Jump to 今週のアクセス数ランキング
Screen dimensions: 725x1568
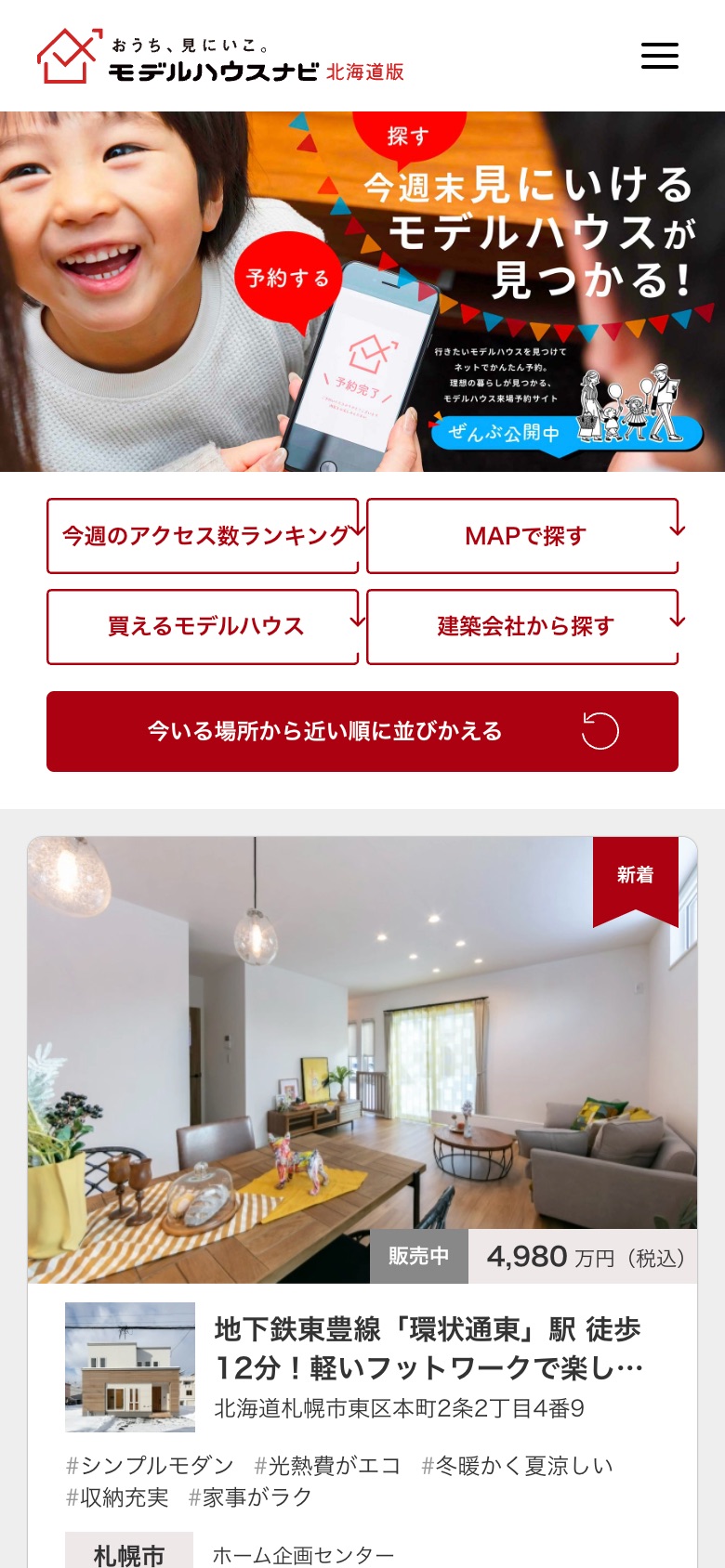[204, 536]
